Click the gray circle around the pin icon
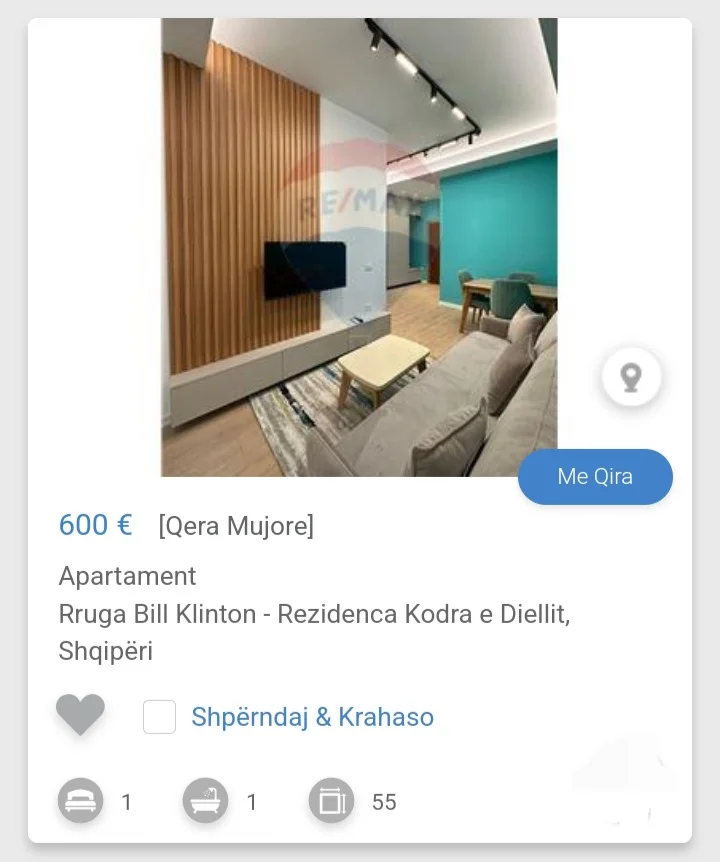 [629, 377]
